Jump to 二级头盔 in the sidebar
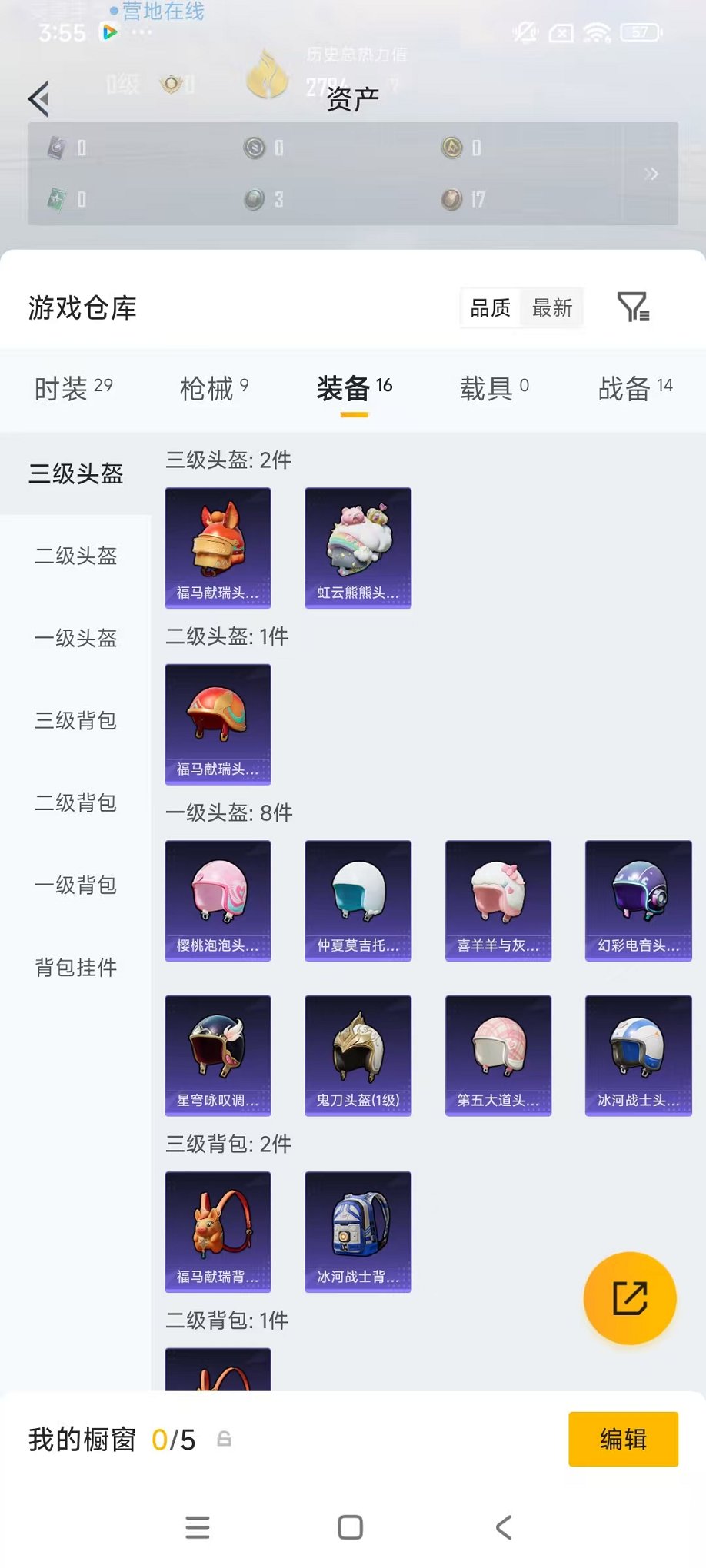Viewport: 706px width, 1568px height. tap(75, 556)
